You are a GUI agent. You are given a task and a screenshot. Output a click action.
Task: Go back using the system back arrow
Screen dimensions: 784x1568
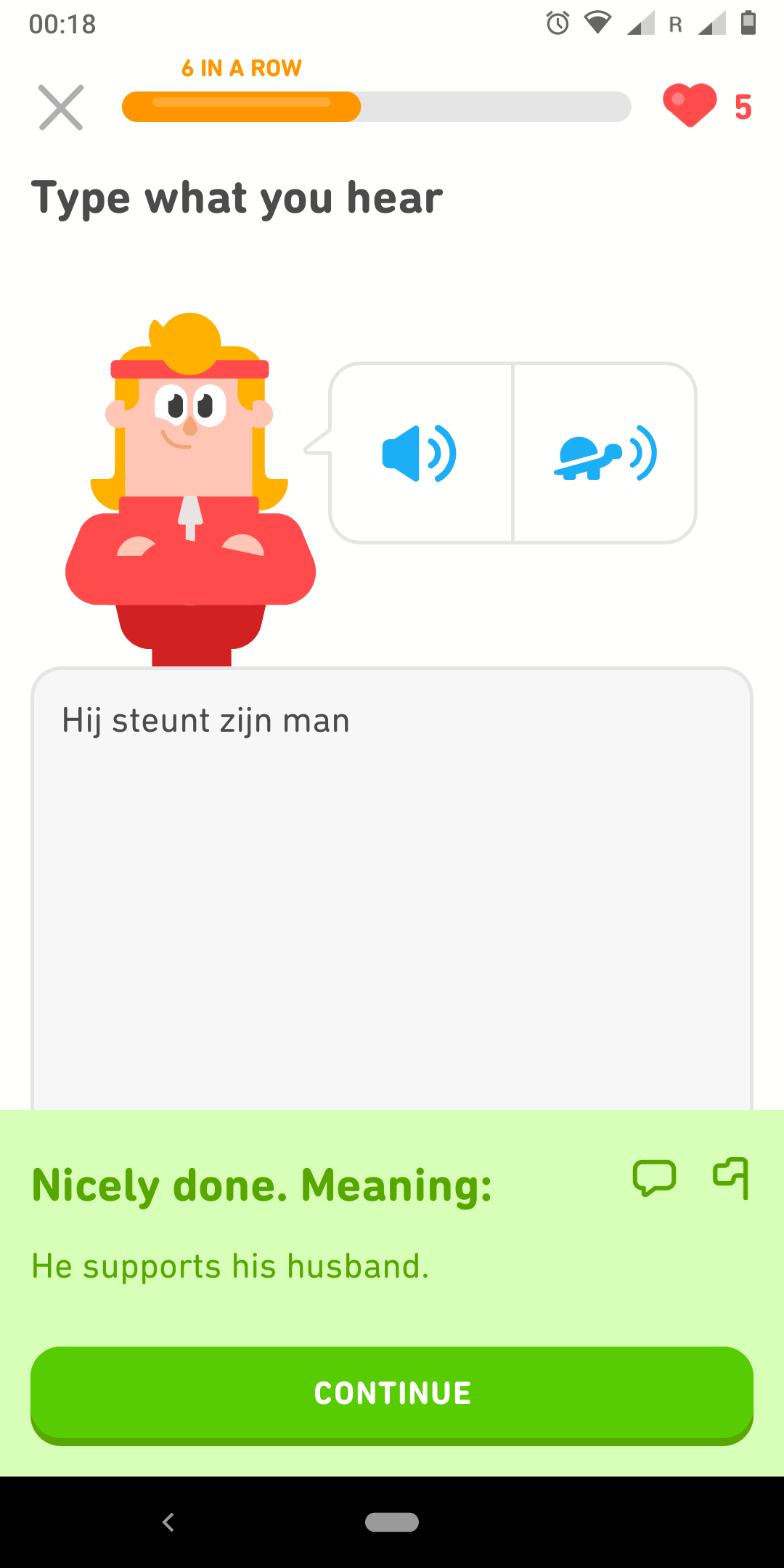coord(168,1522)
